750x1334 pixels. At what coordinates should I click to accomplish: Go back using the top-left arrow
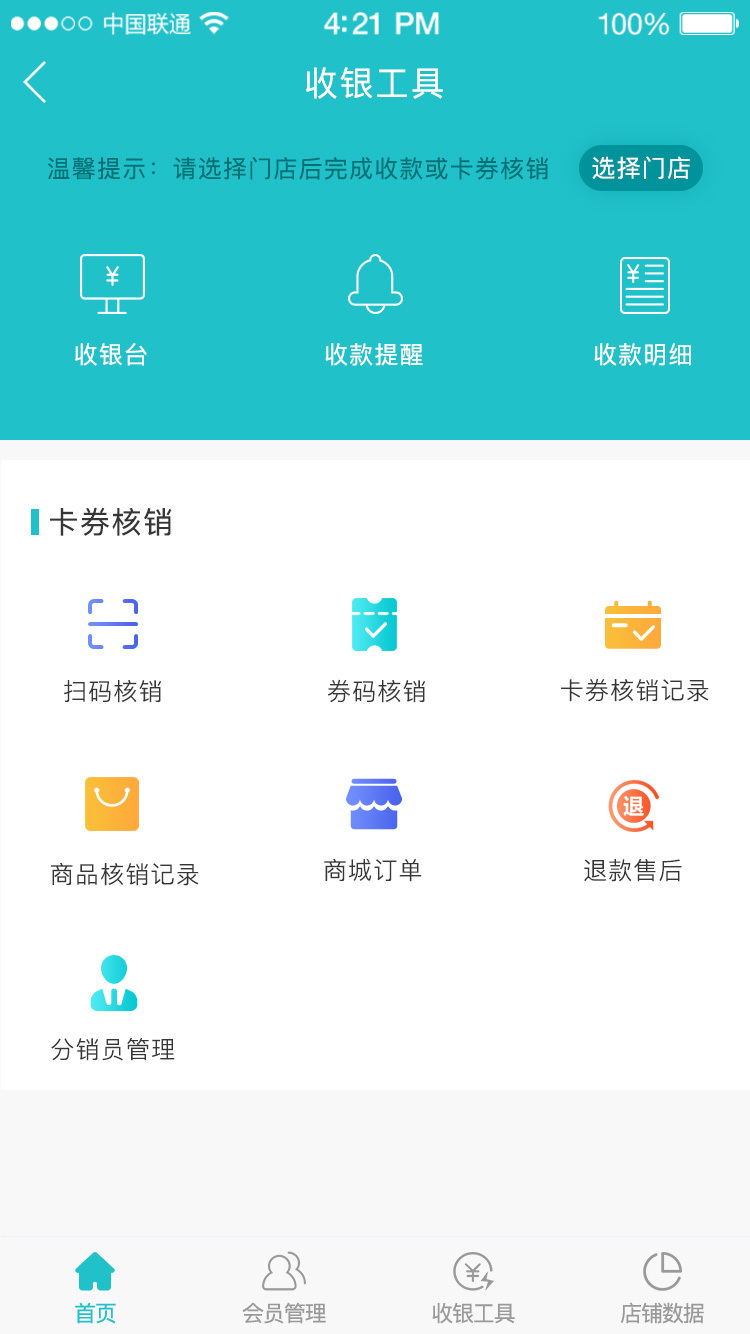point(35,82)
